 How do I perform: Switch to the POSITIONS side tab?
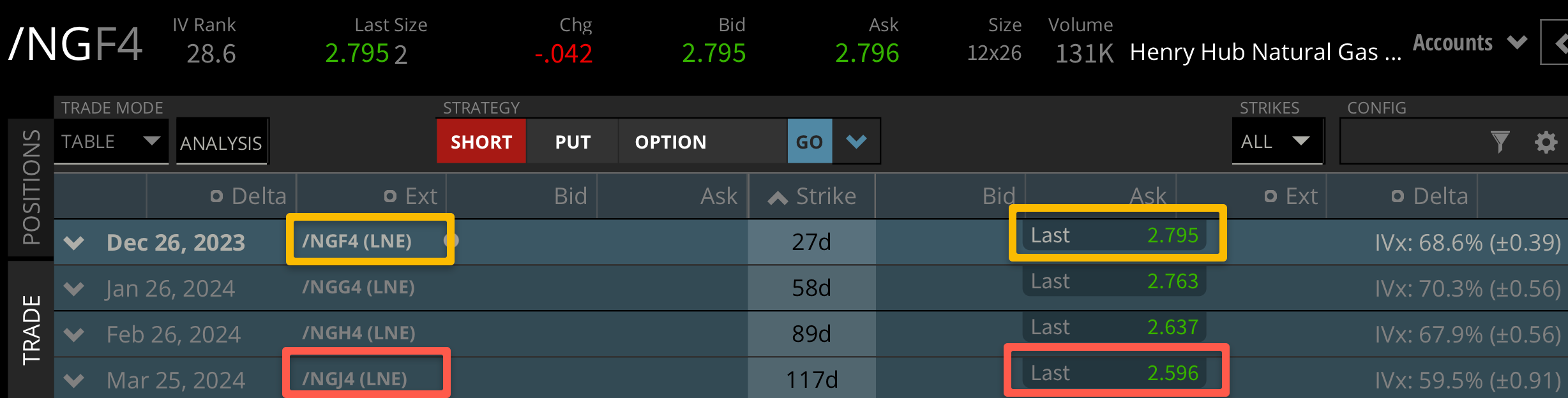point(31,187)
